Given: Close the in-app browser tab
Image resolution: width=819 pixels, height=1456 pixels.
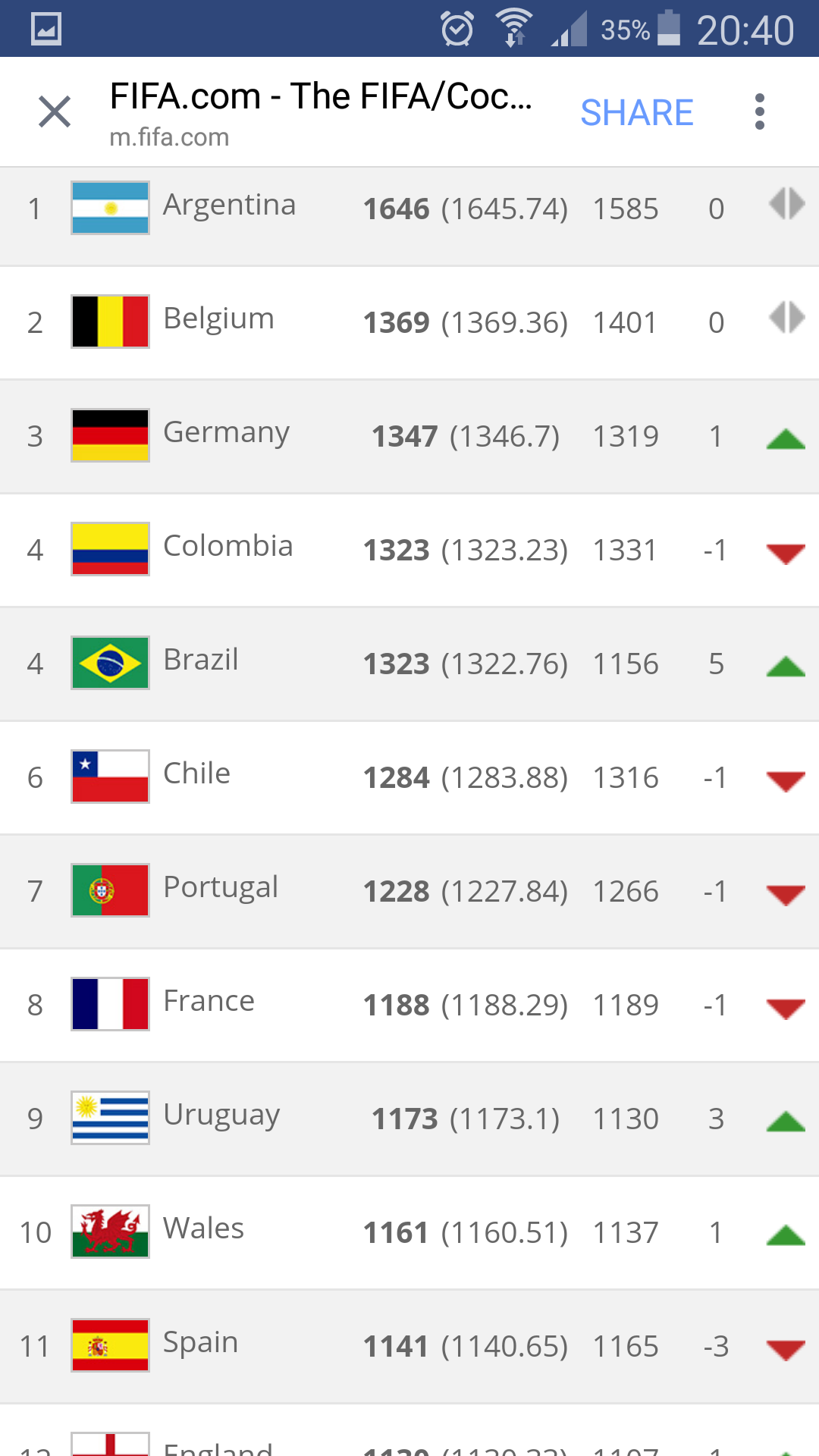Looking at the screenshot, I should [x=55, y=112].
